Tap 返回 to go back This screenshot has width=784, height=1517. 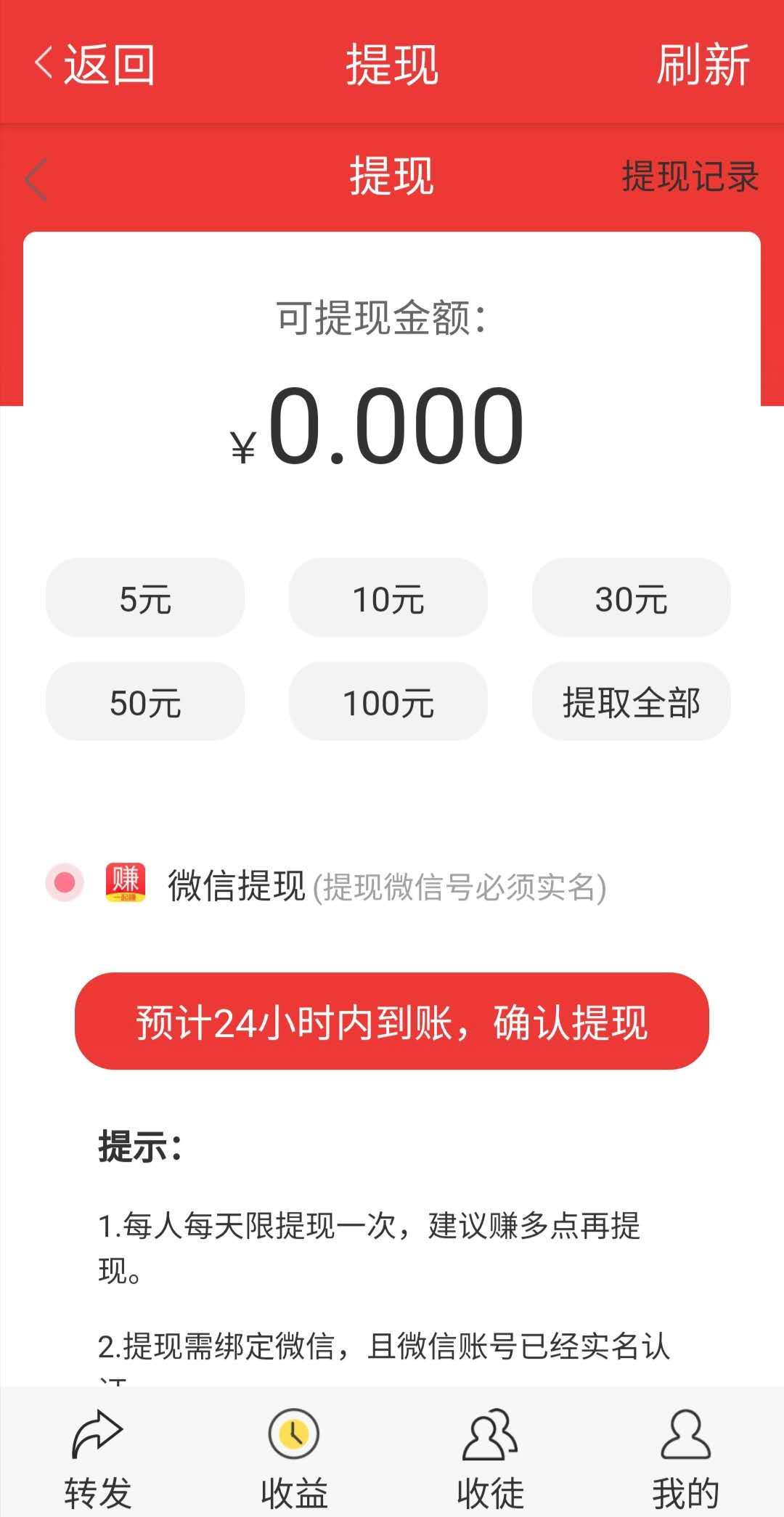[94, 65]
